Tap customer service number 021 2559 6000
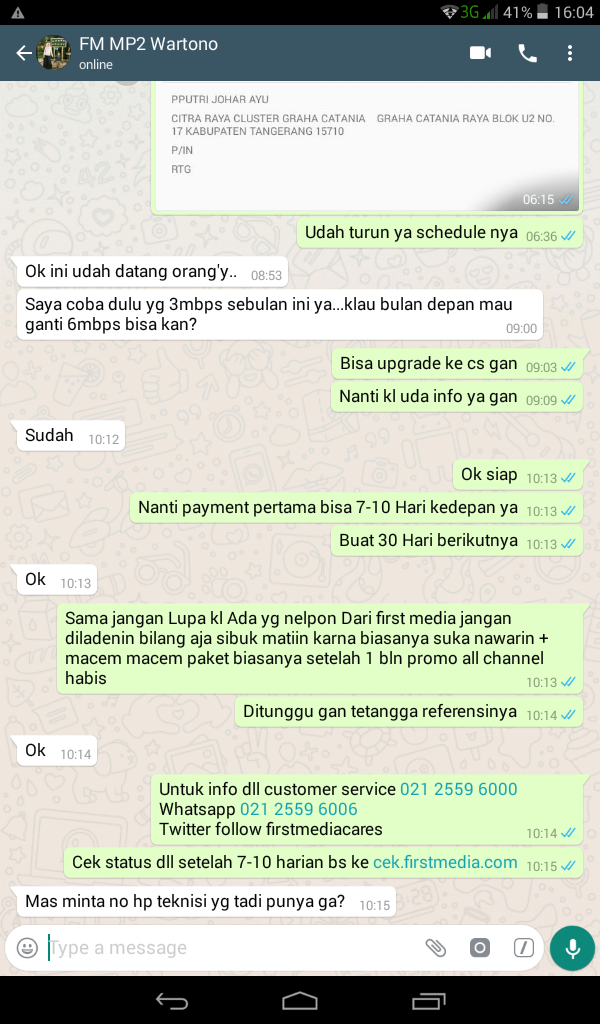 459,789
